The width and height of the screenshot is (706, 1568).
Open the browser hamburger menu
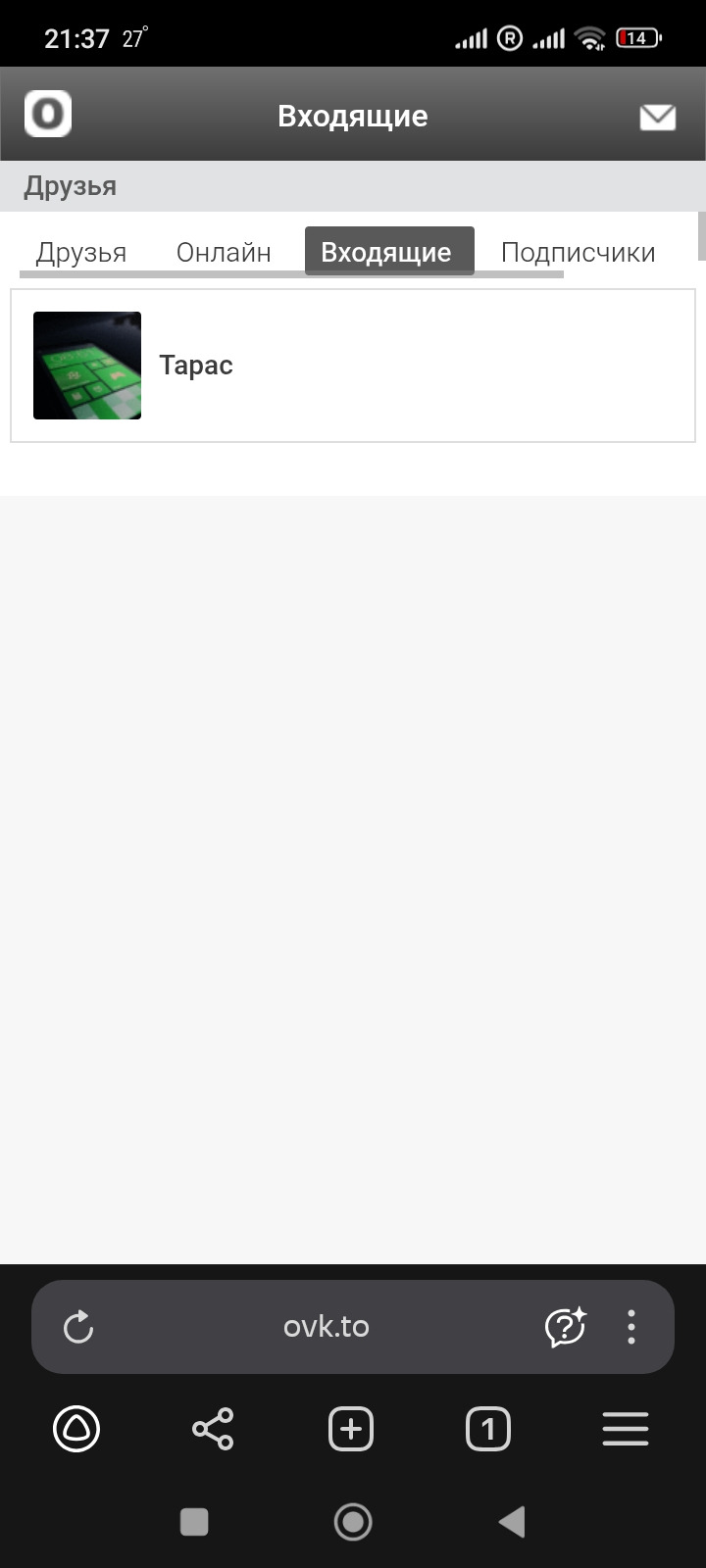pos(626,1429)
